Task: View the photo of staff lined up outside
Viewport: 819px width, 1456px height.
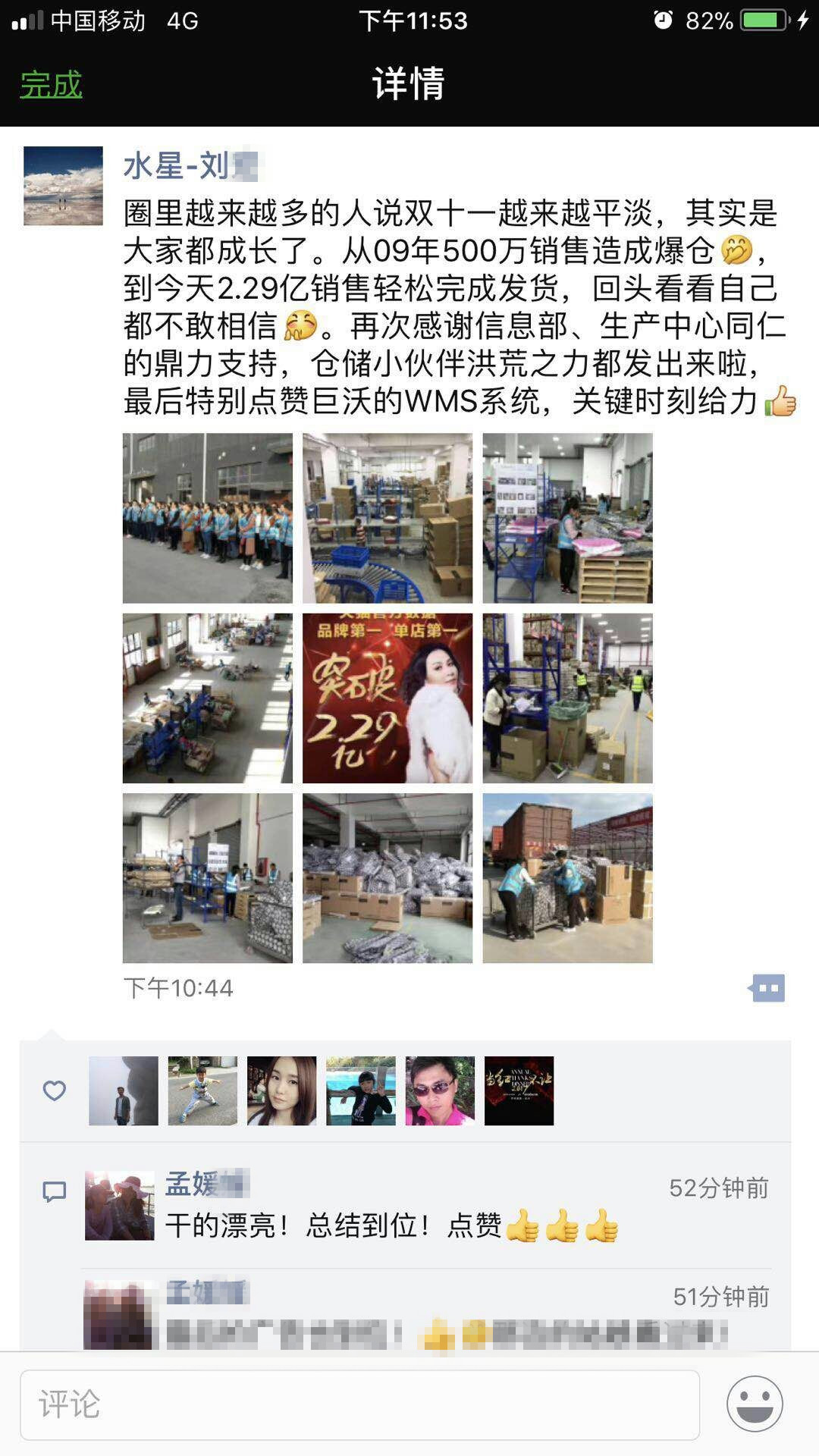Action: (207, 518)
